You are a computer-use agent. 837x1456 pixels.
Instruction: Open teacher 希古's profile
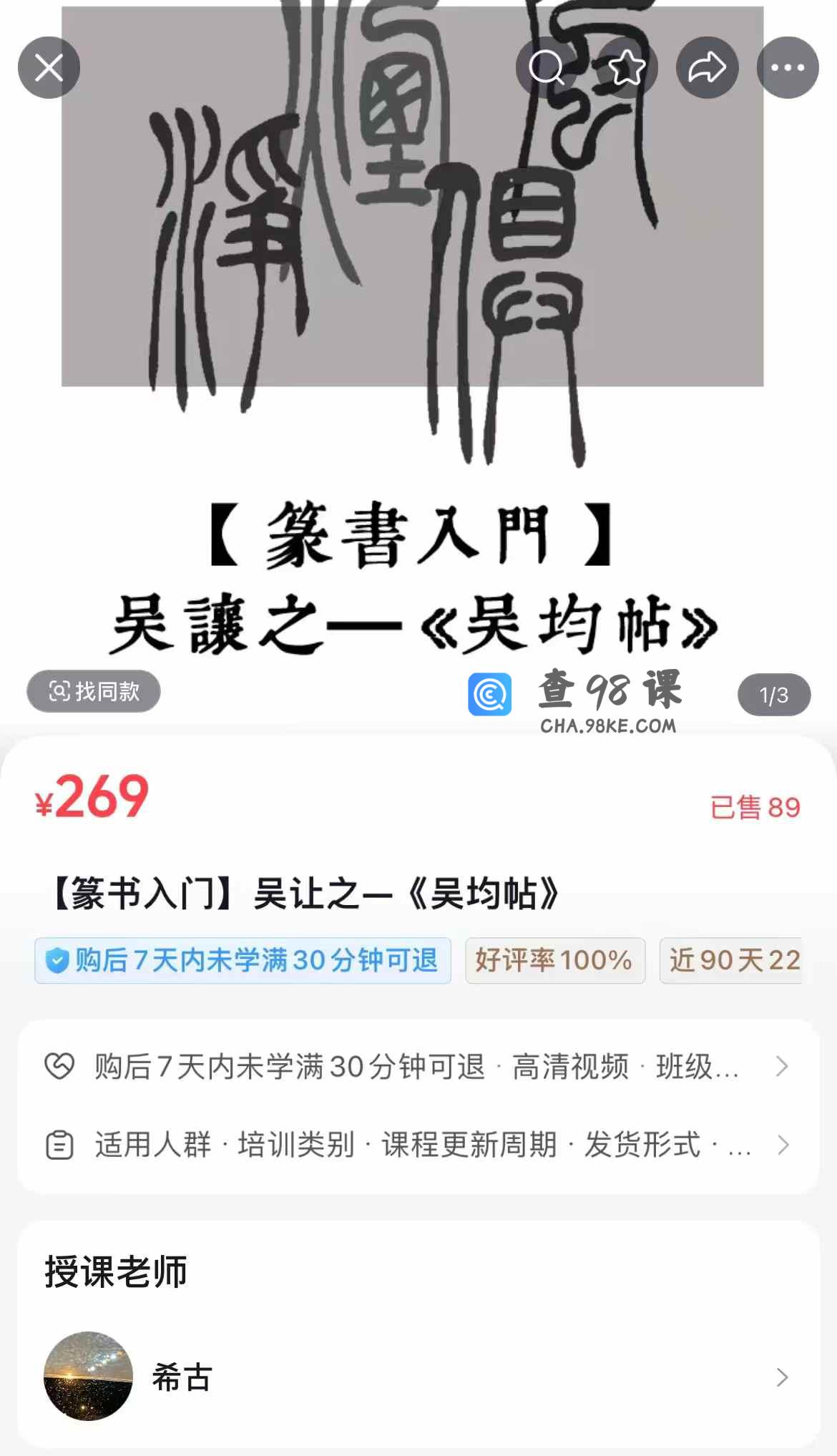(x=418, y=1376)
